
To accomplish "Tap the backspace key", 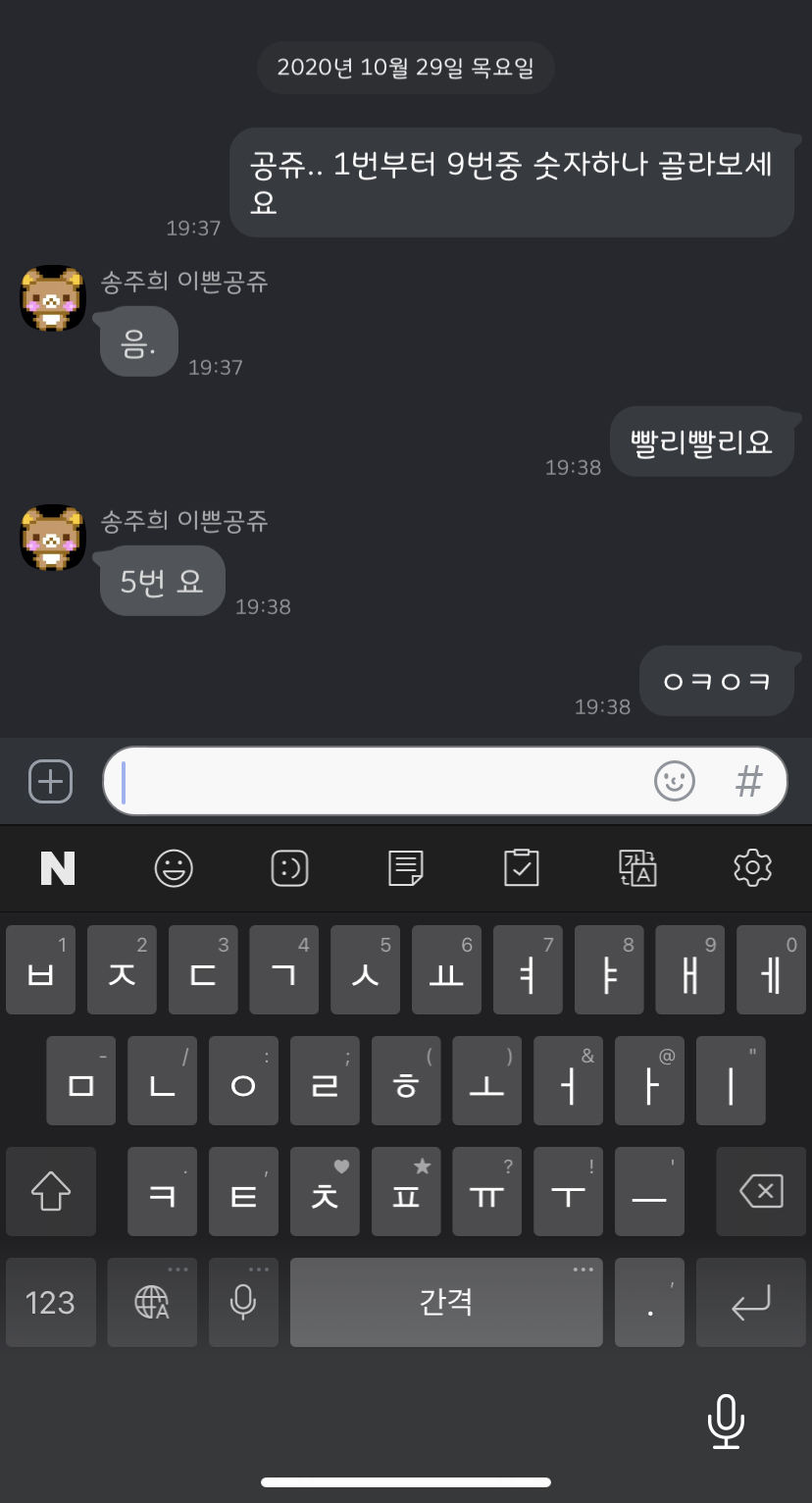I will 761,1192.
